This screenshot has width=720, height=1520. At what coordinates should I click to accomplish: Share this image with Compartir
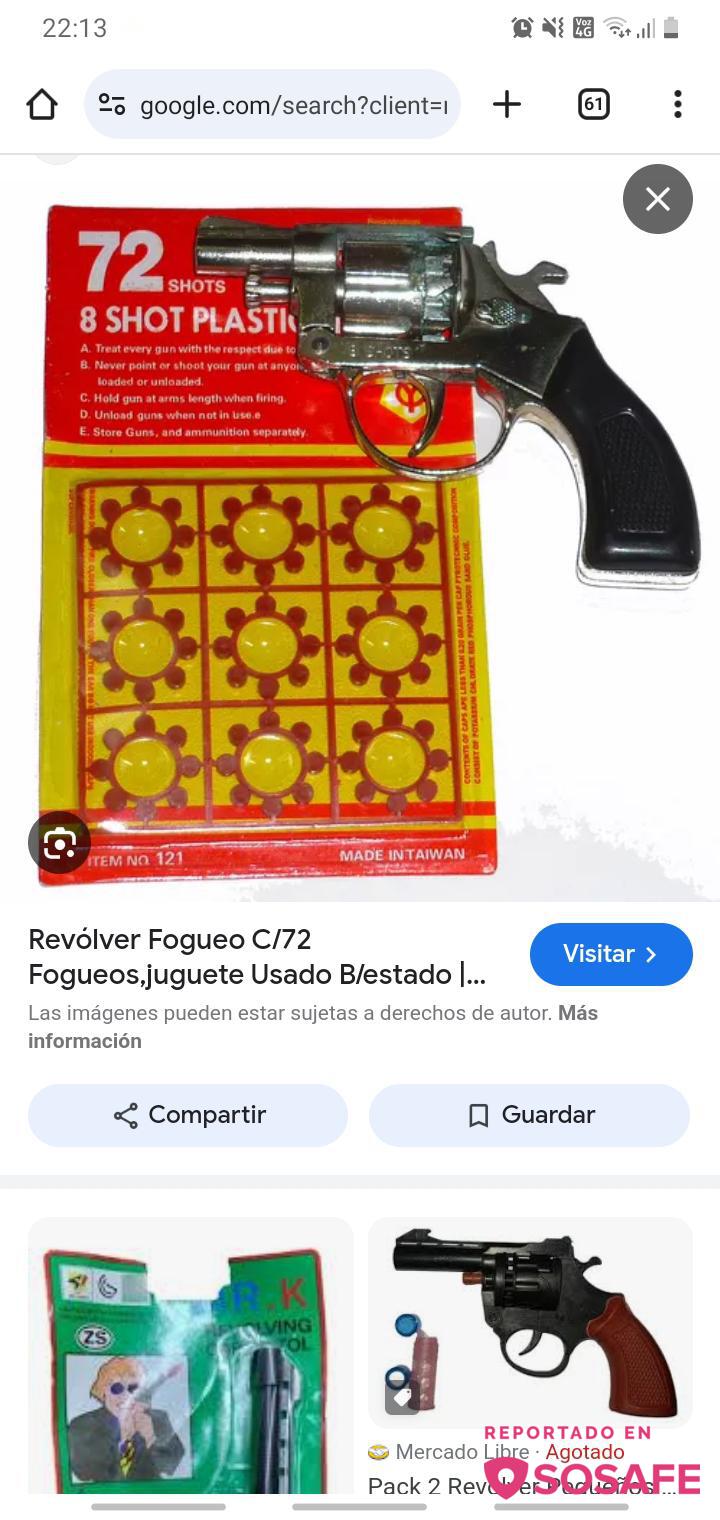click(x=188, y=1115)
